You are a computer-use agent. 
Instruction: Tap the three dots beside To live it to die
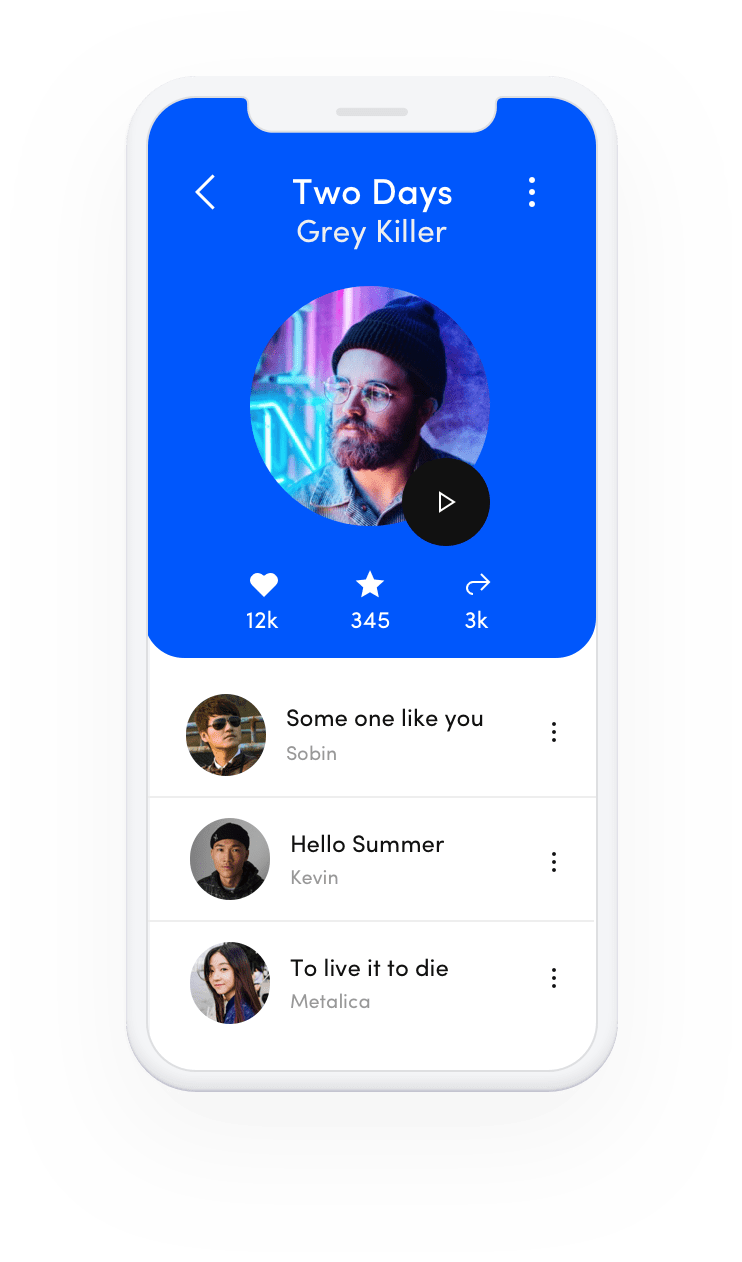pyautogui.click(x=553, y=978)
